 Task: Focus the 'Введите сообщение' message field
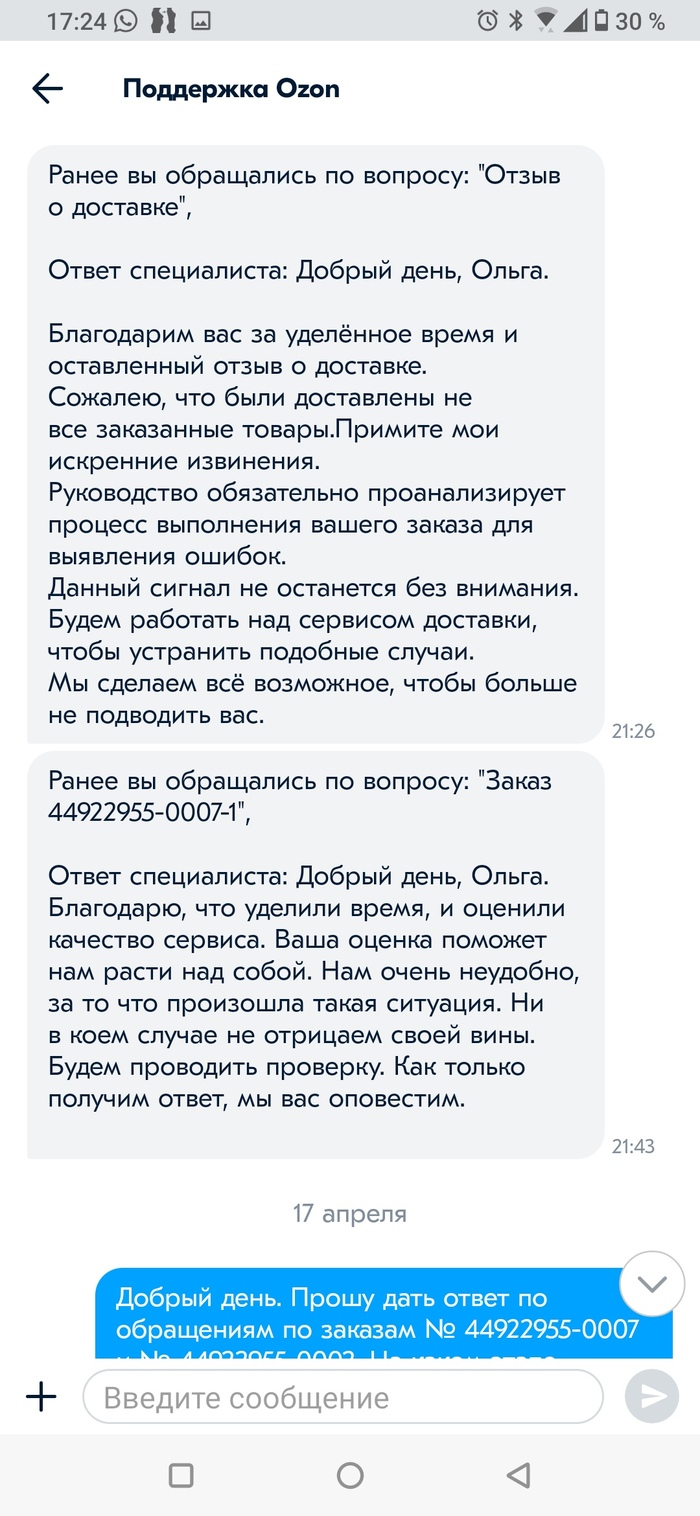(x=342, y=1397)
